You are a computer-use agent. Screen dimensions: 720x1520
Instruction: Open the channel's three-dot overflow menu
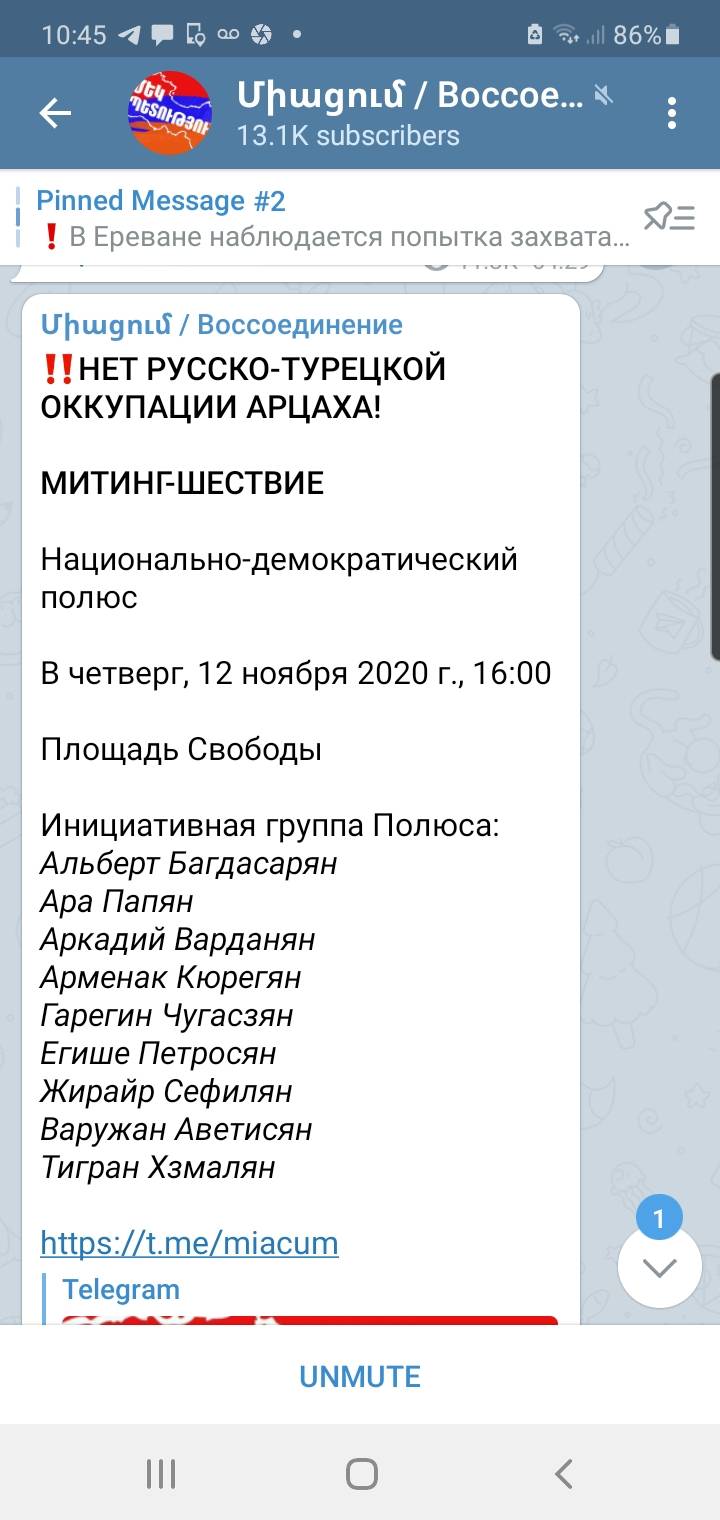click(x=672, y=113)
